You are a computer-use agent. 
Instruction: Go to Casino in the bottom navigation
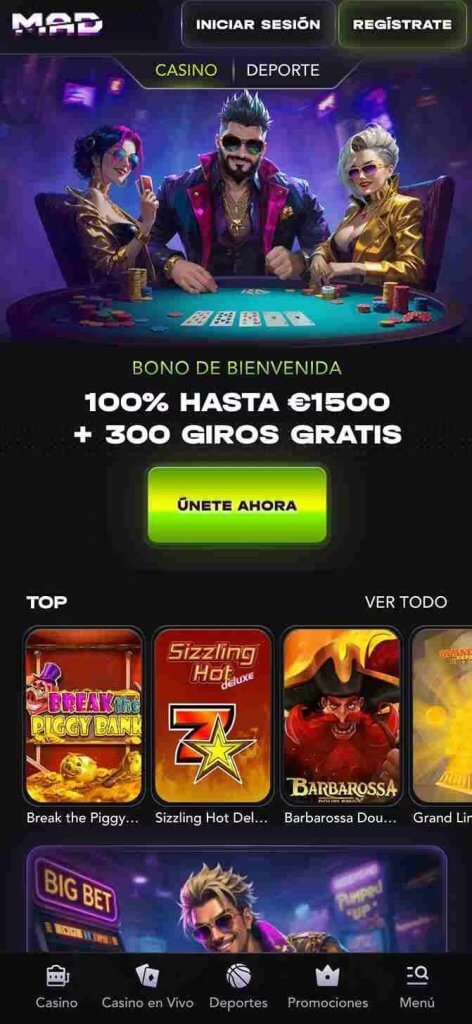(56, 987)
